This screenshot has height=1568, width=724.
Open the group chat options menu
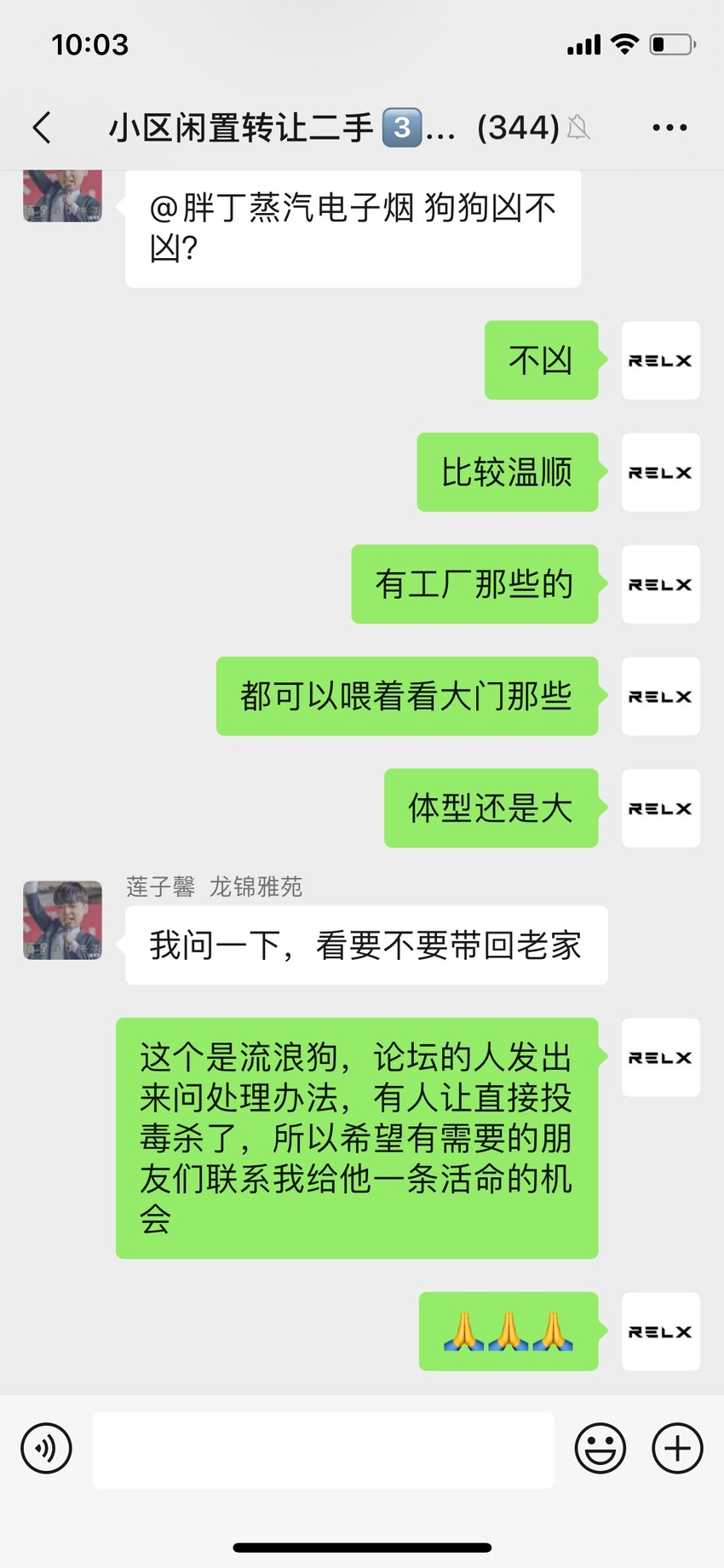(x=669, y=128)
